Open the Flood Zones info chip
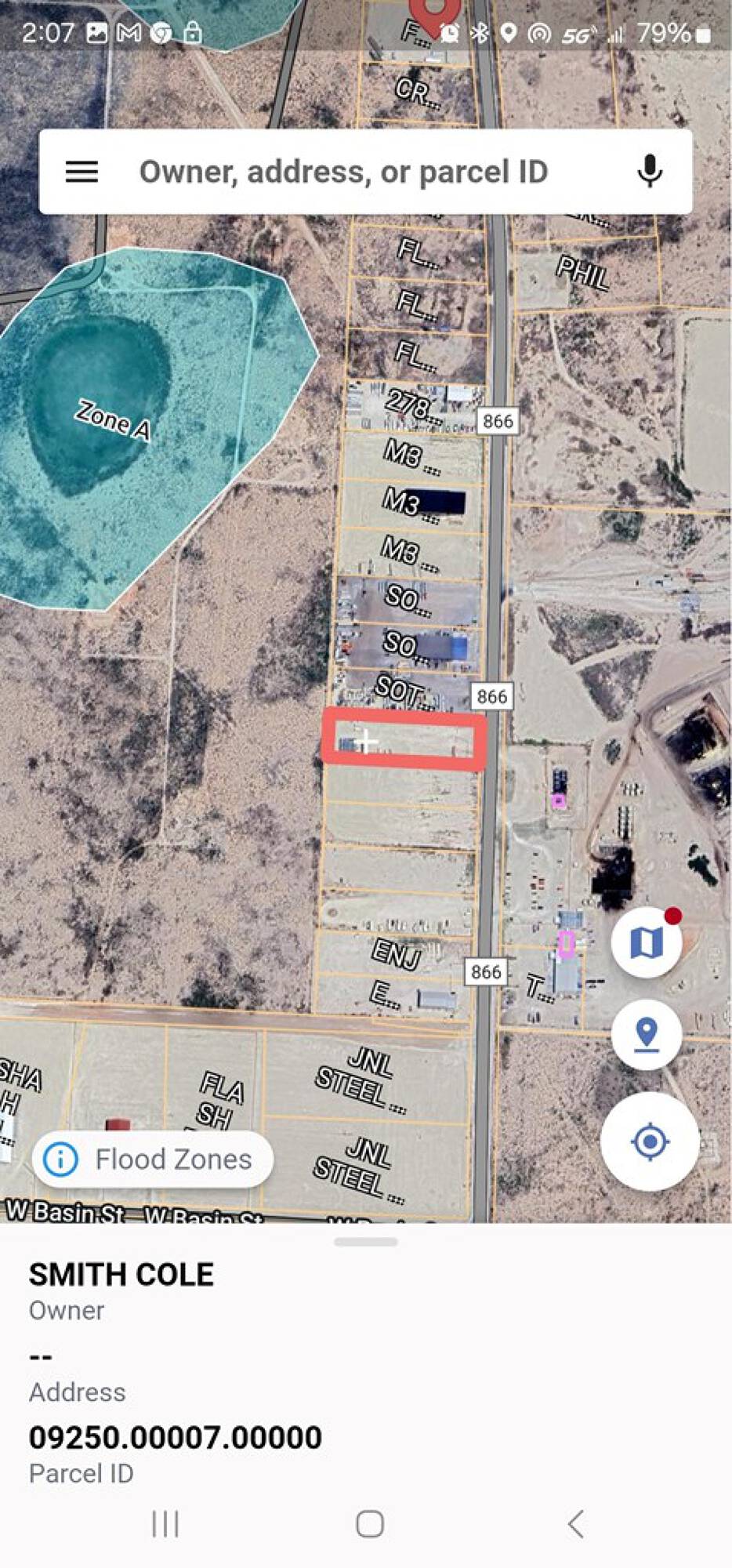Image resolution: width=732 pixels, height=1568 pixels. tap(153, 1159)
